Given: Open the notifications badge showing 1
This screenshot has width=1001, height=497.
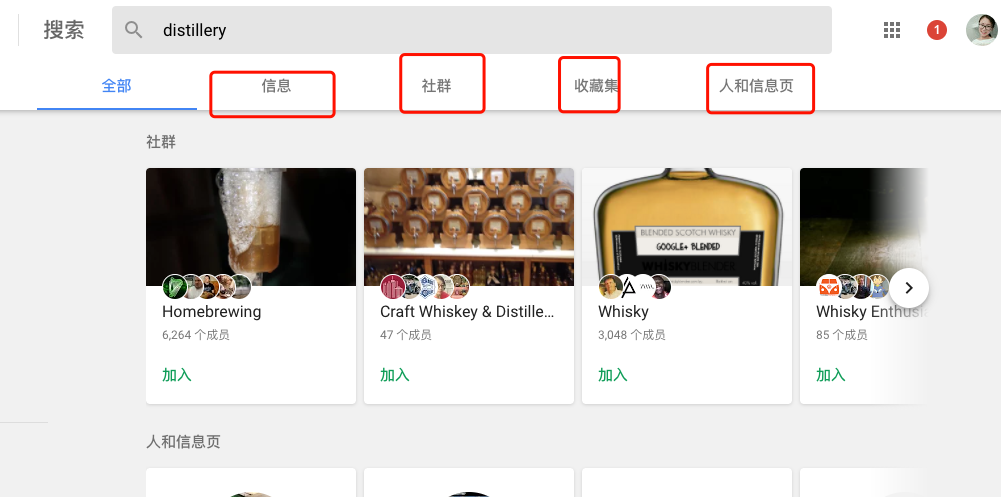Looking at the screenshot, I should point(937,30).
